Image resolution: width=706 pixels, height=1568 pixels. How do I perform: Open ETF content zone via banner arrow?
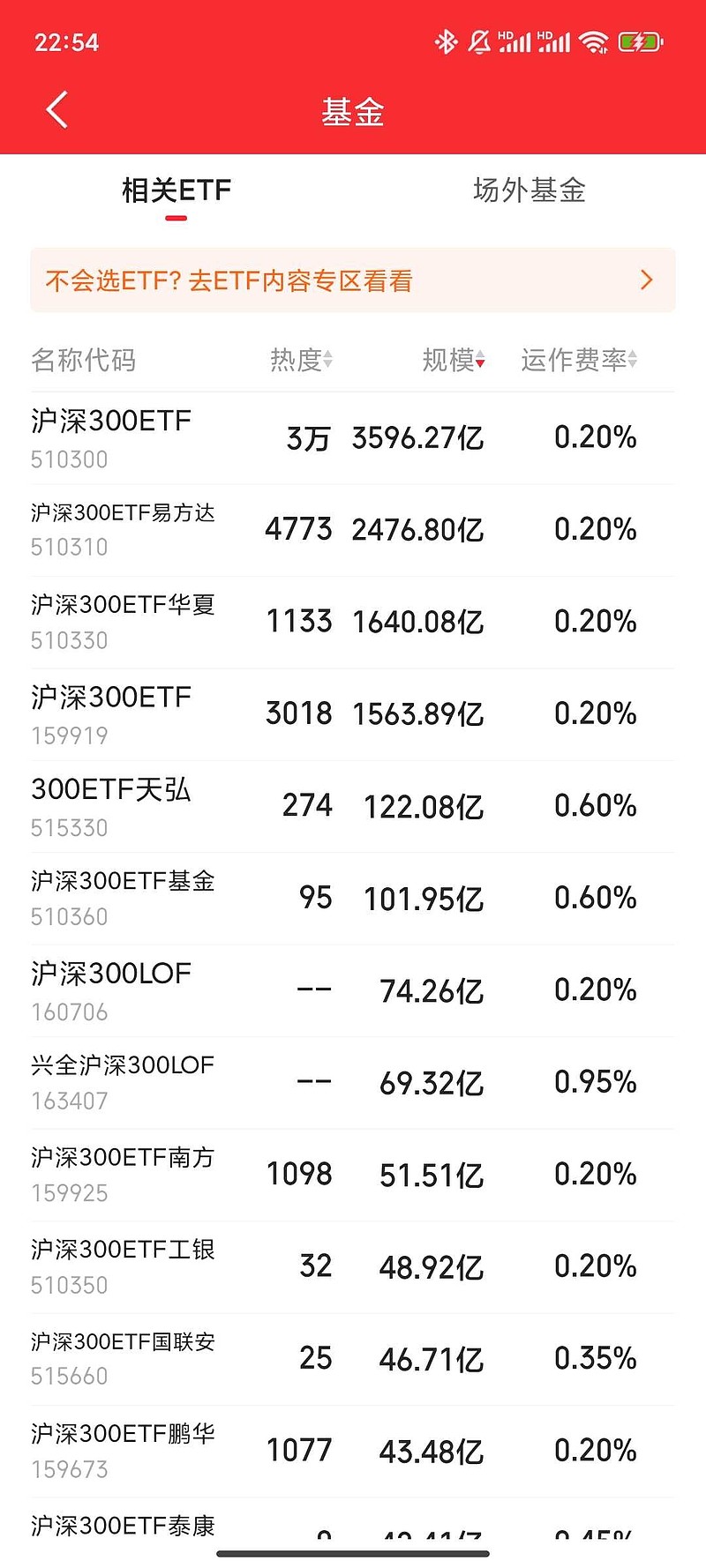point(645,280)
